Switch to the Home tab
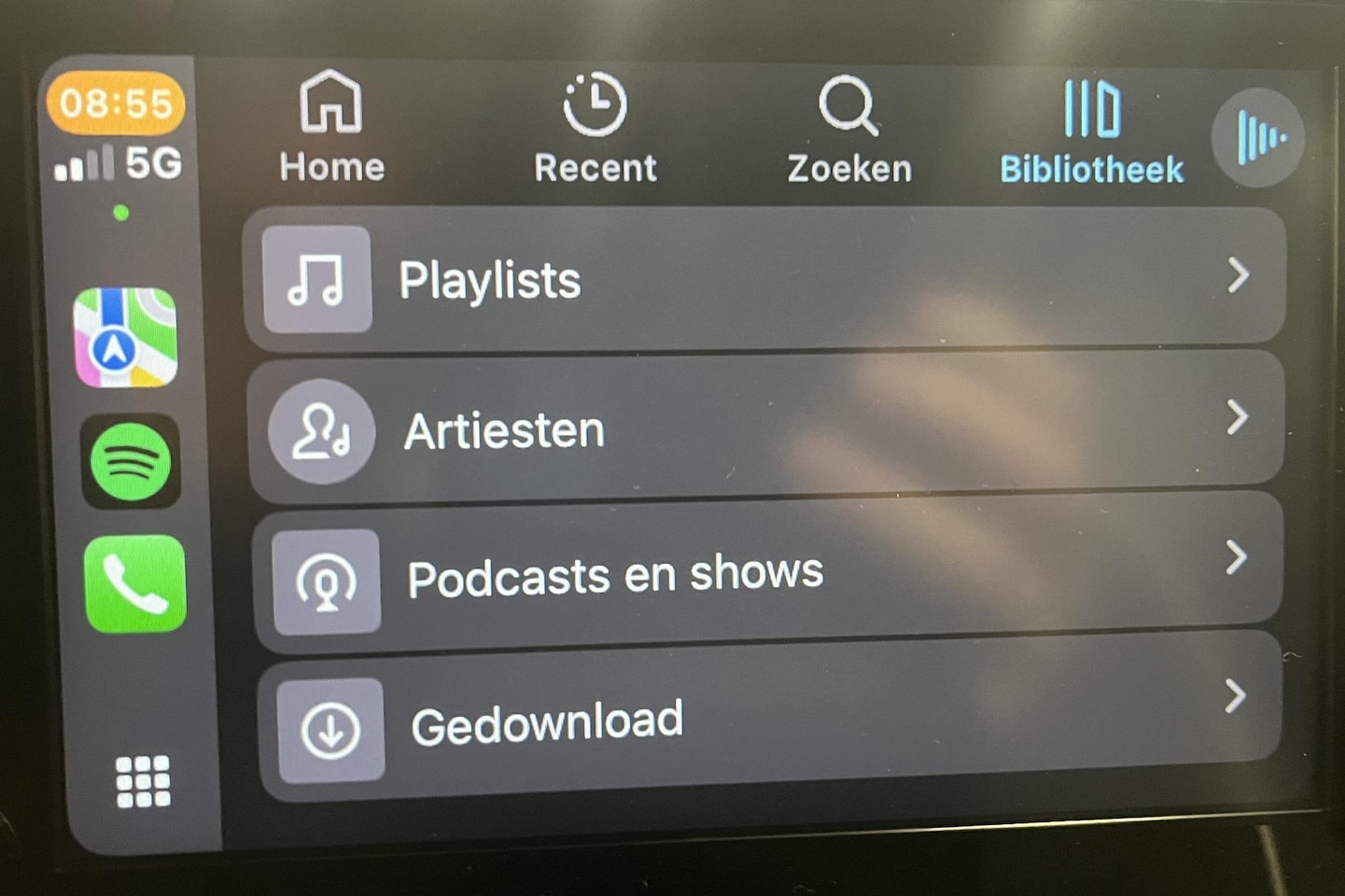Viewport: 1345px width, 896px height. (331, 128)
